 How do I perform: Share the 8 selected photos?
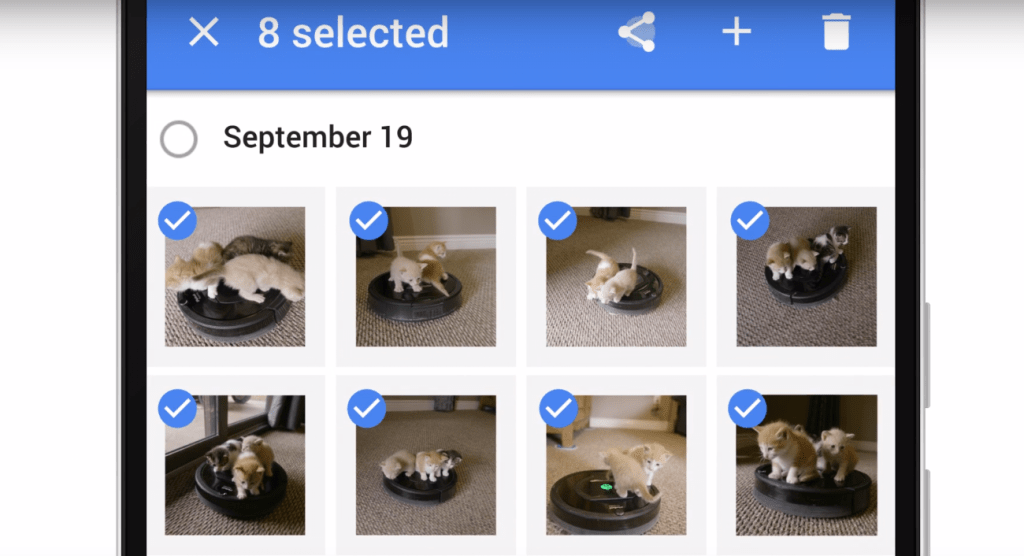(637, 33)
